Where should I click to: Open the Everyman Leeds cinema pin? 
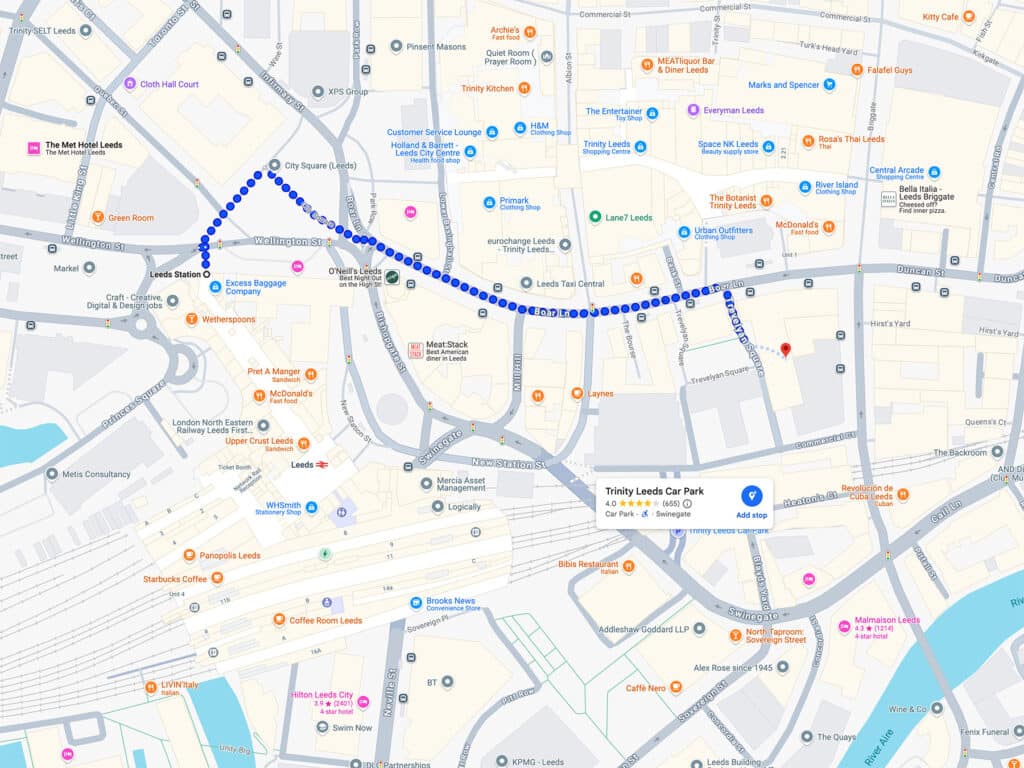pos(692,110)
